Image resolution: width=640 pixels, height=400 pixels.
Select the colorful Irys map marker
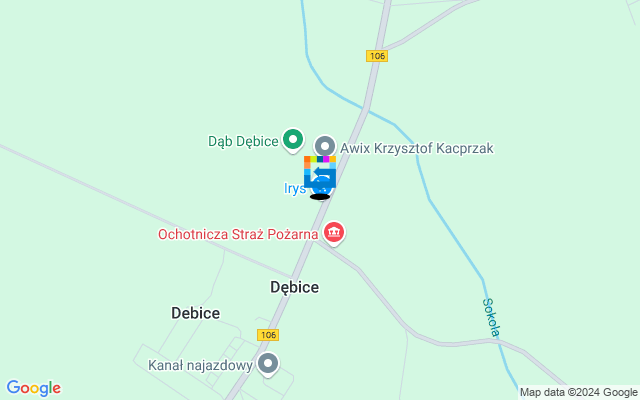(x=320, y=173)
